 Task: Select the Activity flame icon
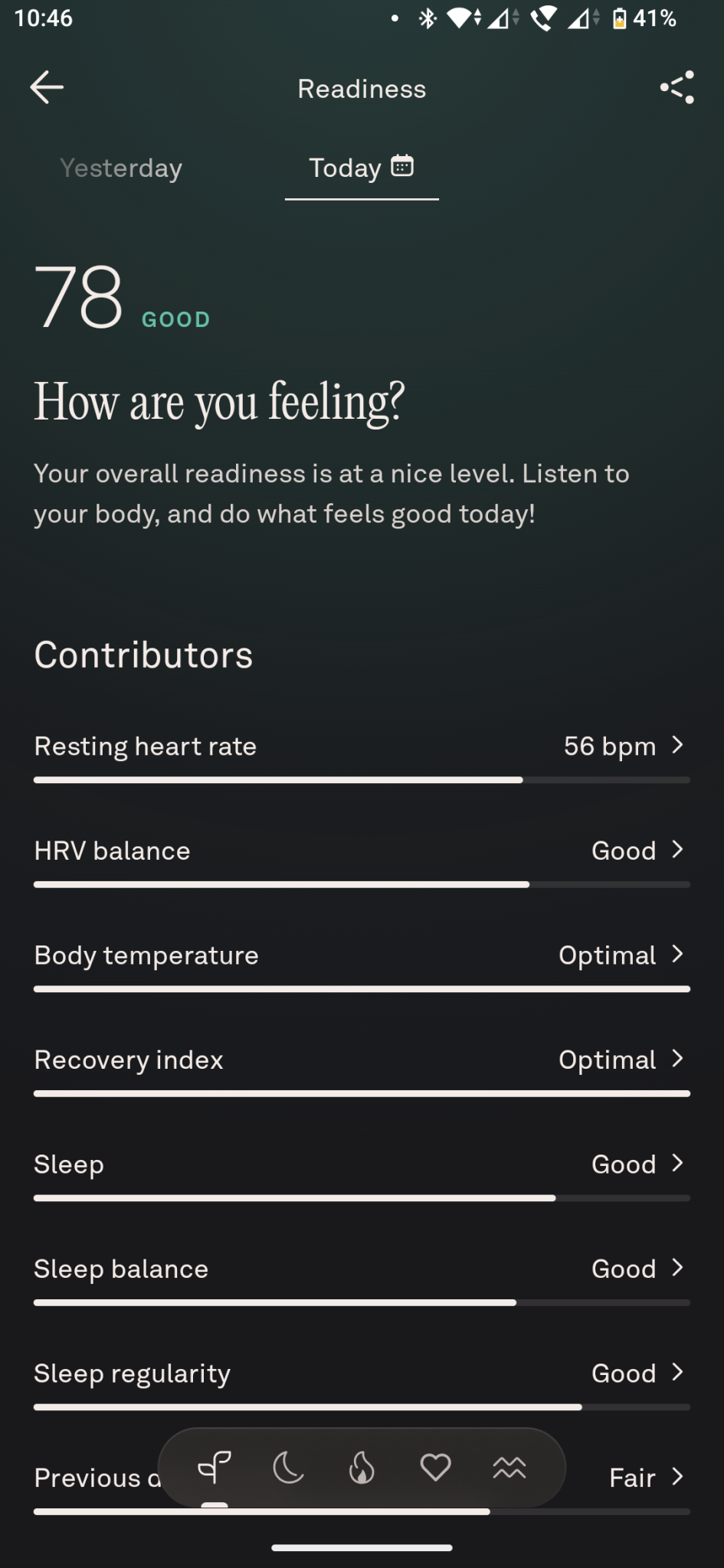tap(361, 1467)
